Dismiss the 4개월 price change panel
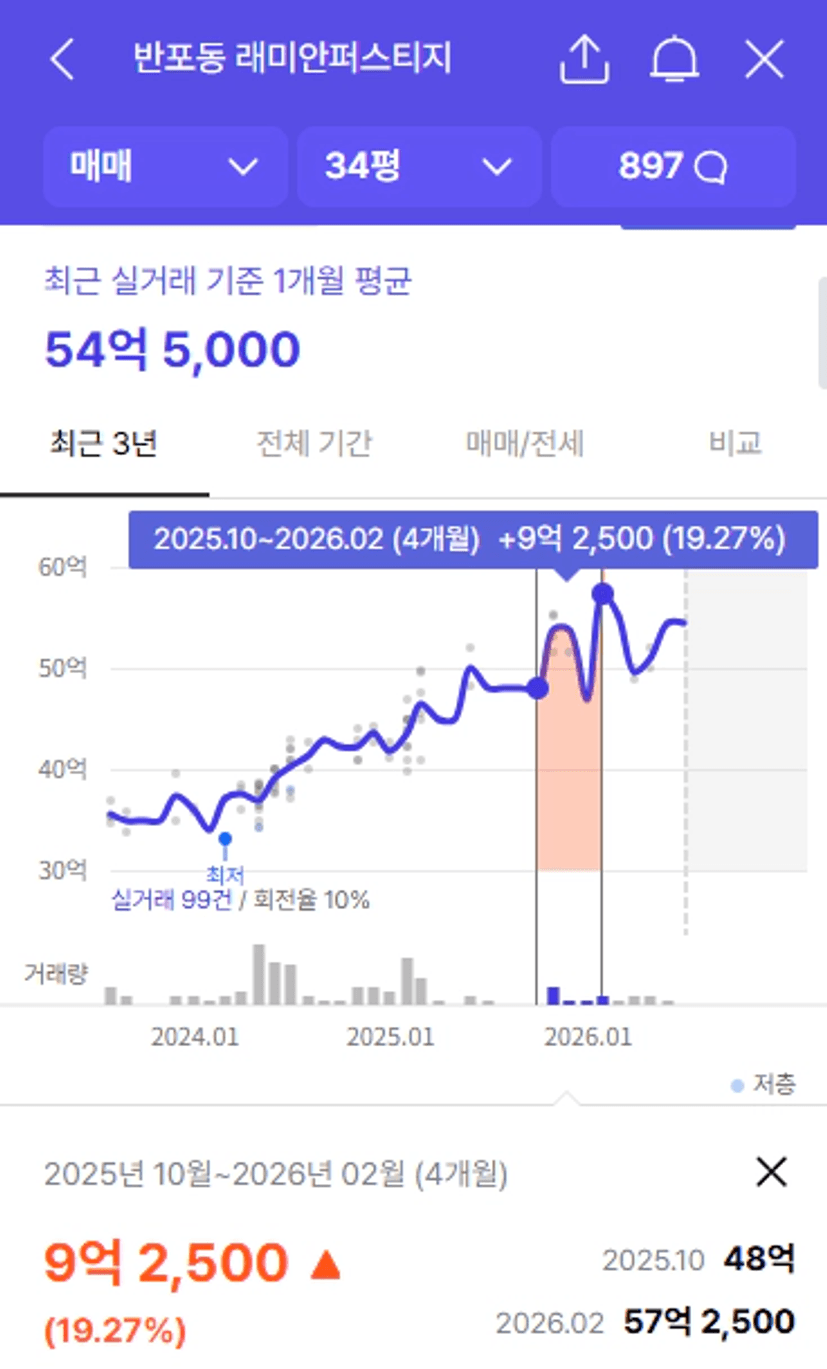The height and width of the screenshot is (1369, 827). (772, 1172)
